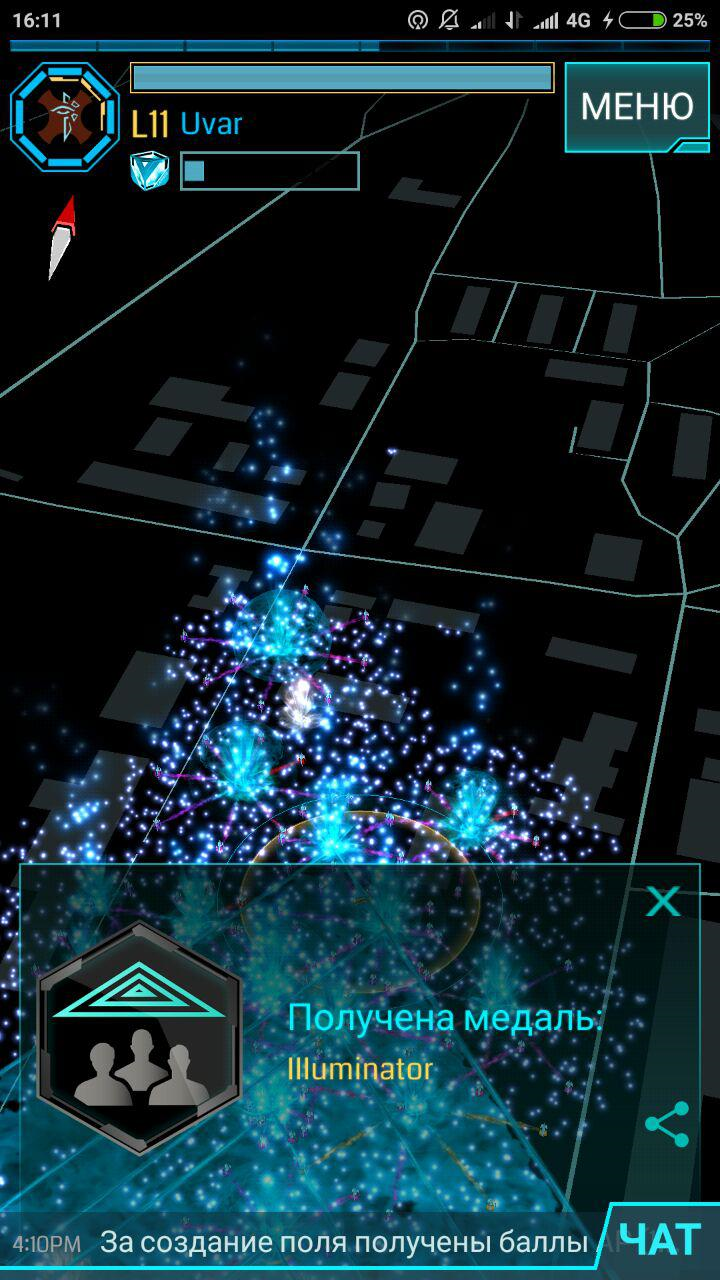Open agent Uvar's profile avatar
The height and width of the screenshot is (1280, 720).
click(x=64, y=117)
